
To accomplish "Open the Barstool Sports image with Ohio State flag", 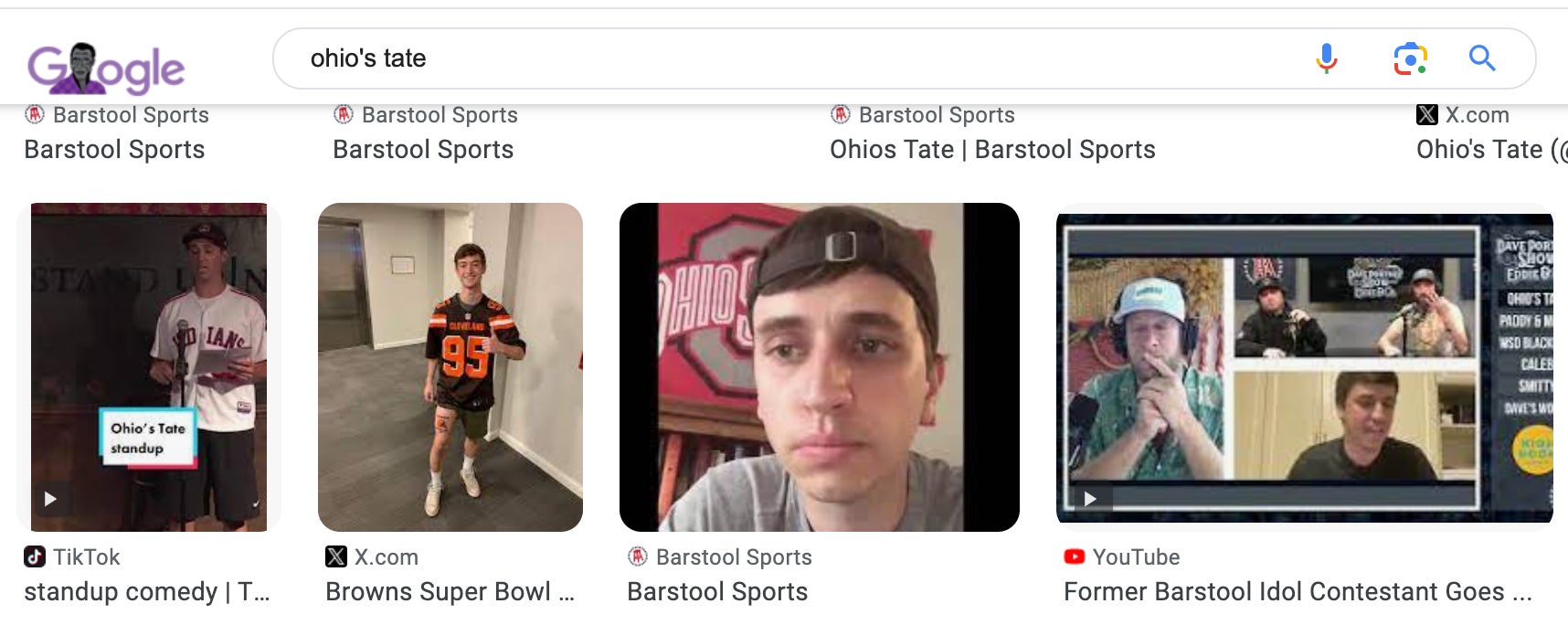I will click(x=819, y=367).
